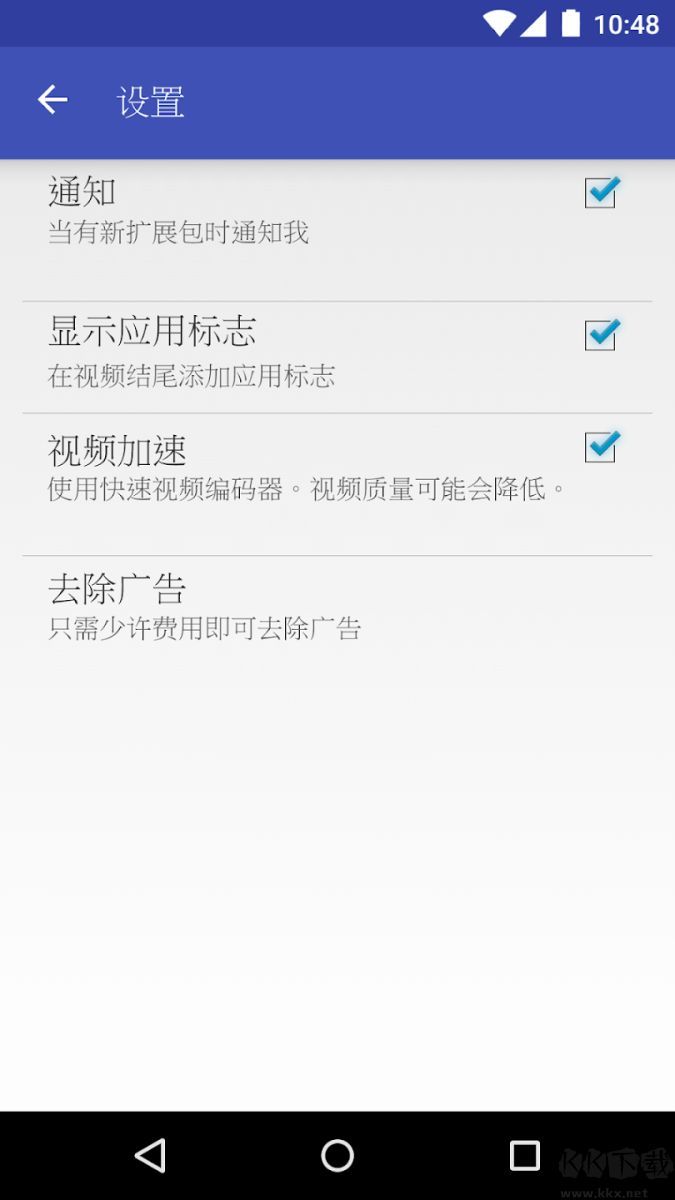Screen dimensions: 675x1200
Task: Tap the system home button
Action: [x=337, y=1156]
